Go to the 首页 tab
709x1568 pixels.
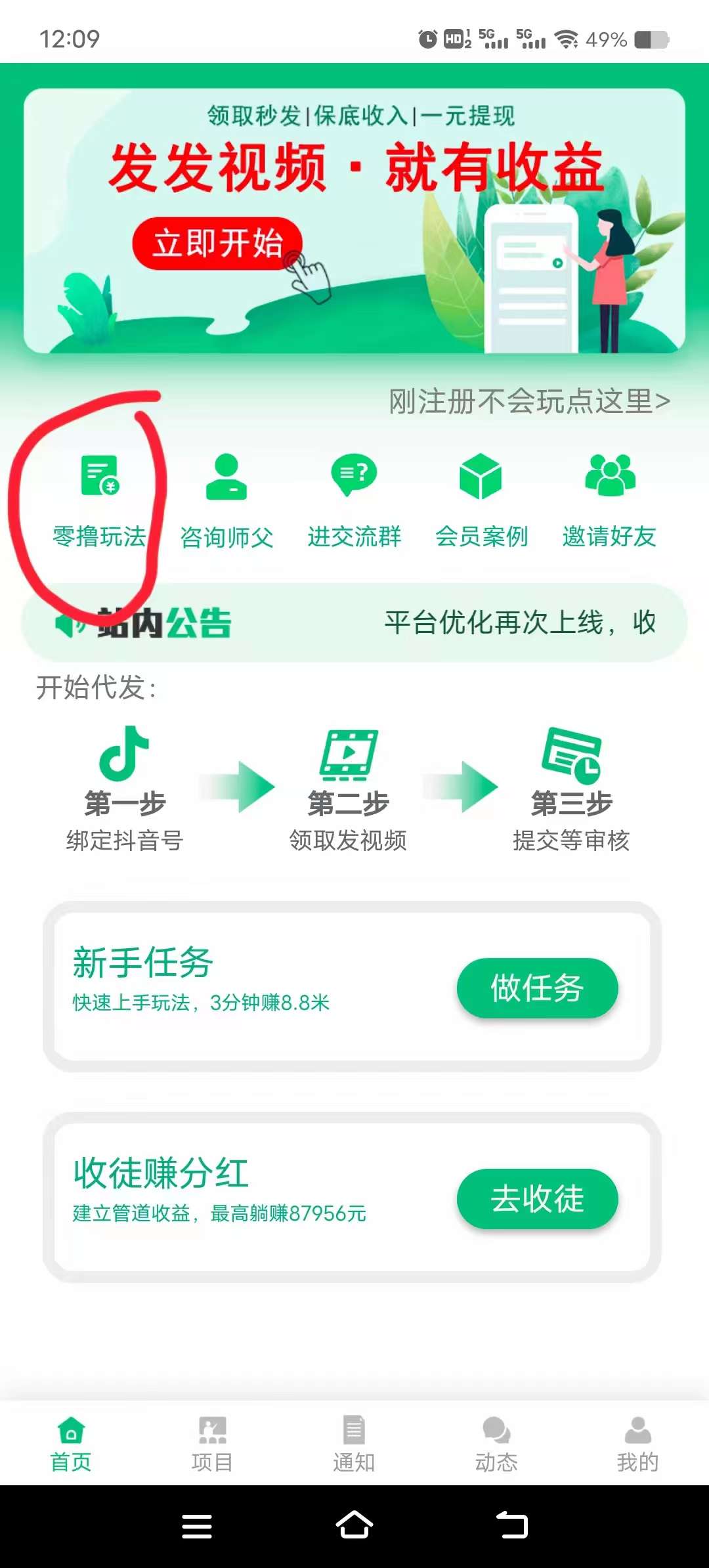tap(70, 1445)
